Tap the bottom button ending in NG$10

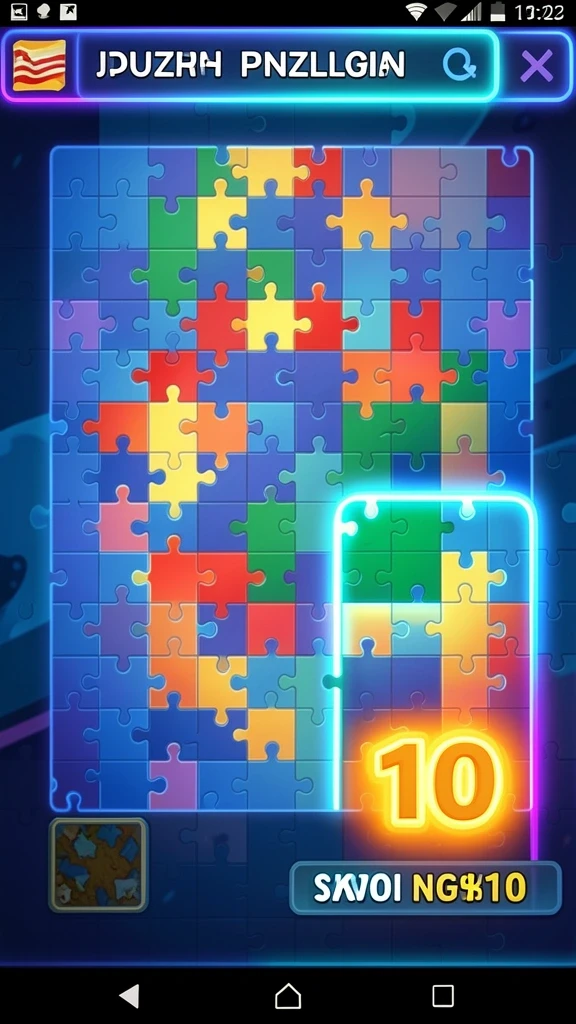pyautogui.click(x=425, y=888)
